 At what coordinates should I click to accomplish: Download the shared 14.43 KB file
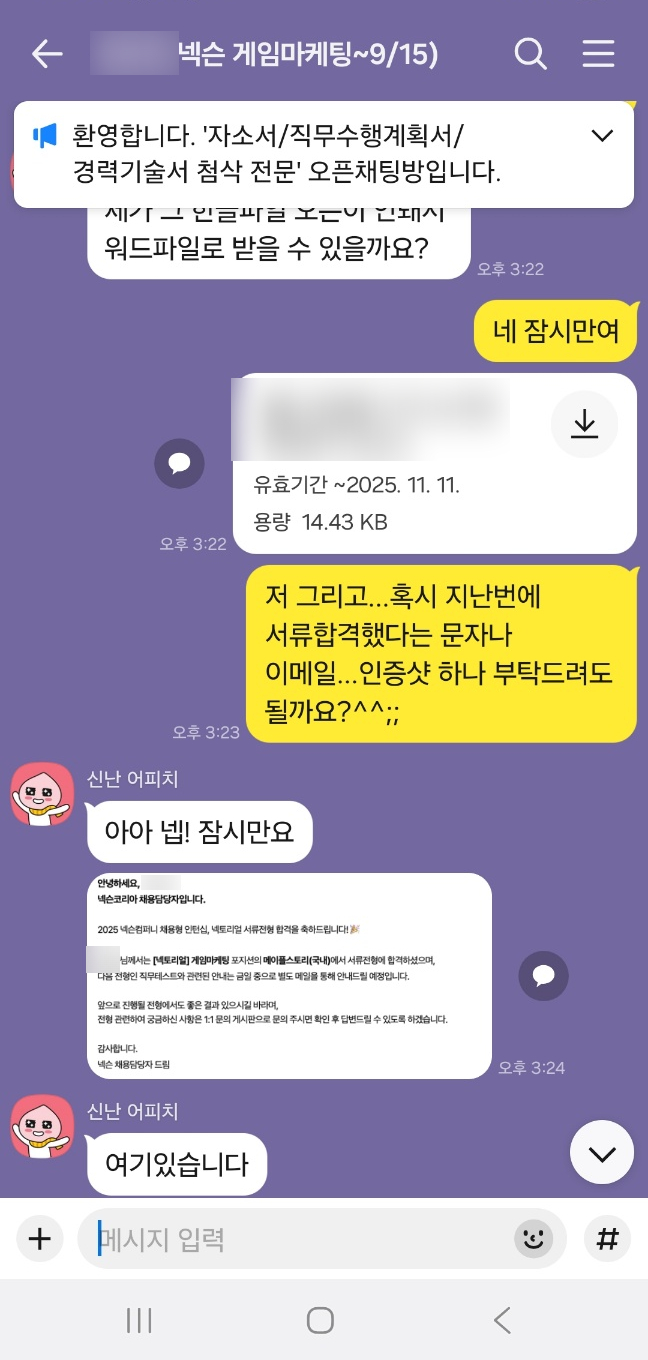tap(584, 425)
